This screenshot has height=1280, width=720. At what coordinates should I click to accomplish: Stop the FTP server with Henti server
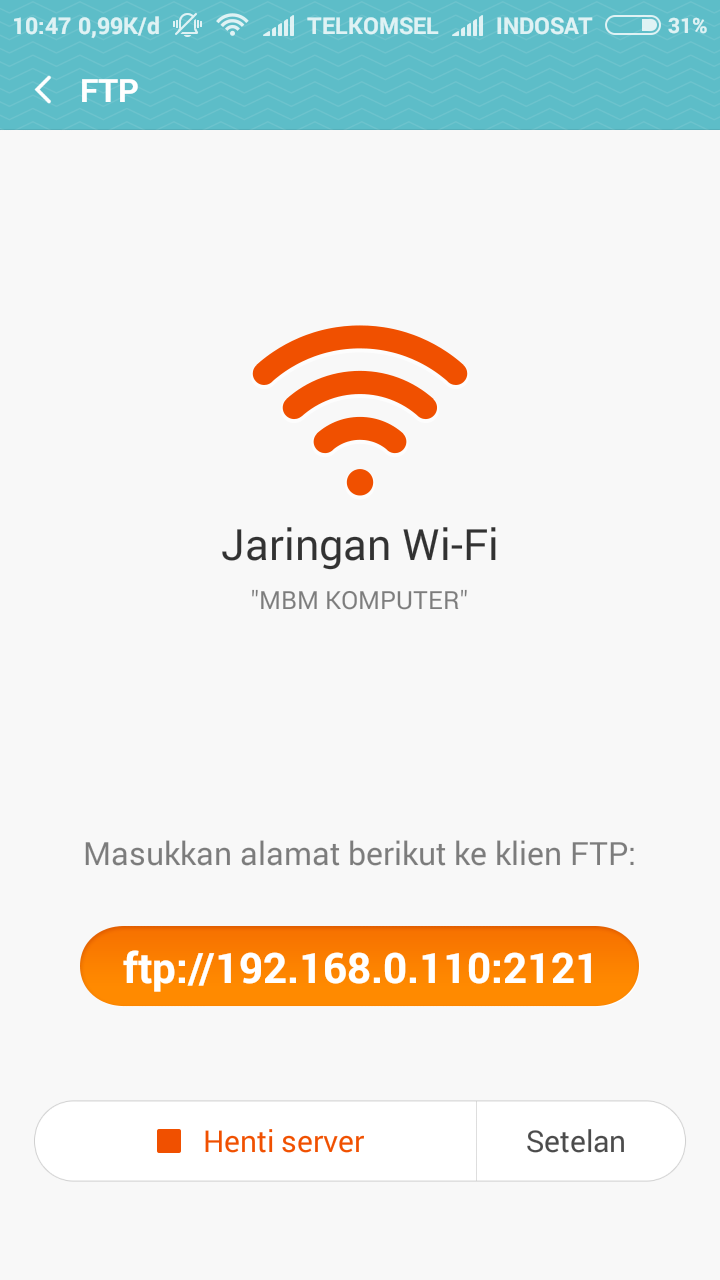[x=258, y=1141]
